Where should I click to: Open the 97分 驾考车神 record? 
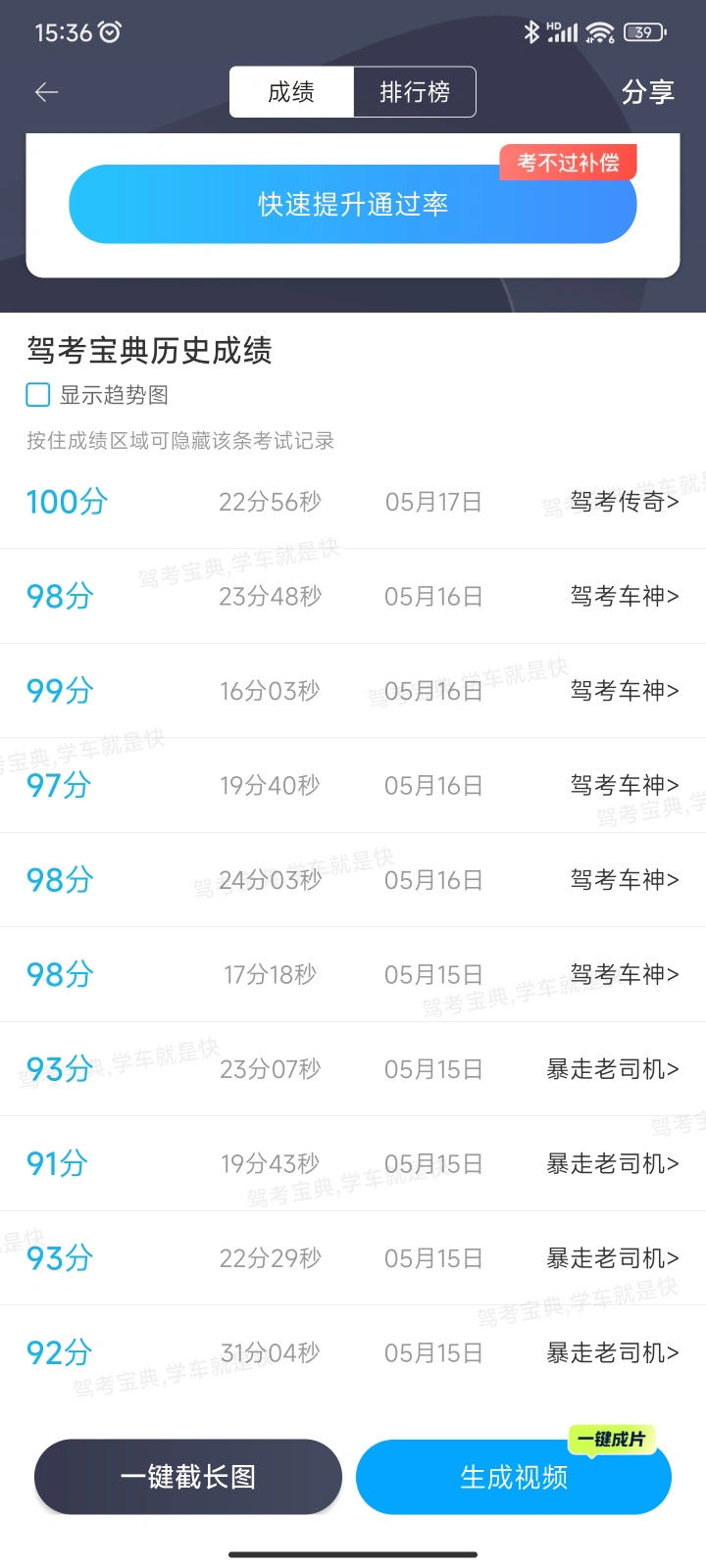point(353,785)
